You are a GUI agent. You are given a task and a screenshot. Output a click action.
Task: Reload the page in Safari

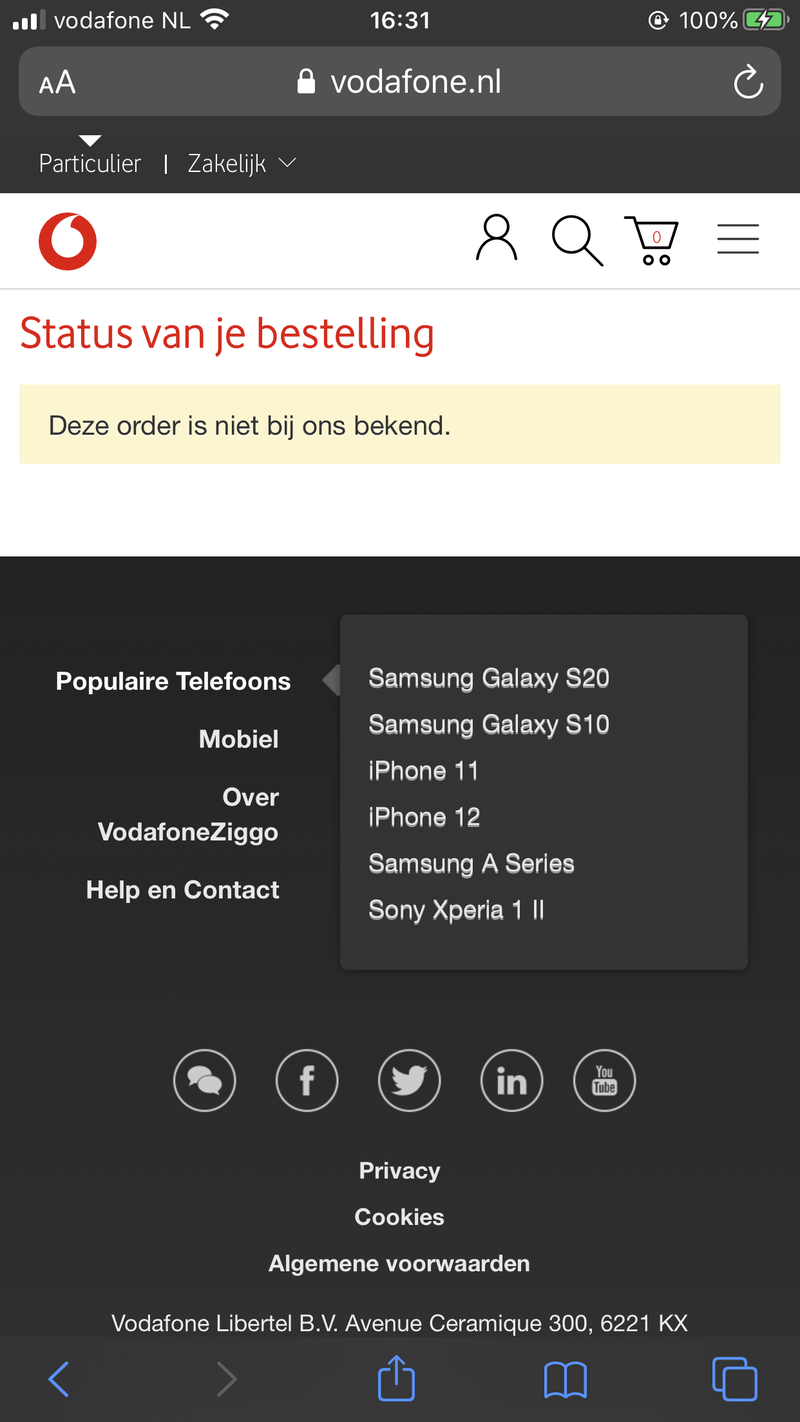coord(747,82)
